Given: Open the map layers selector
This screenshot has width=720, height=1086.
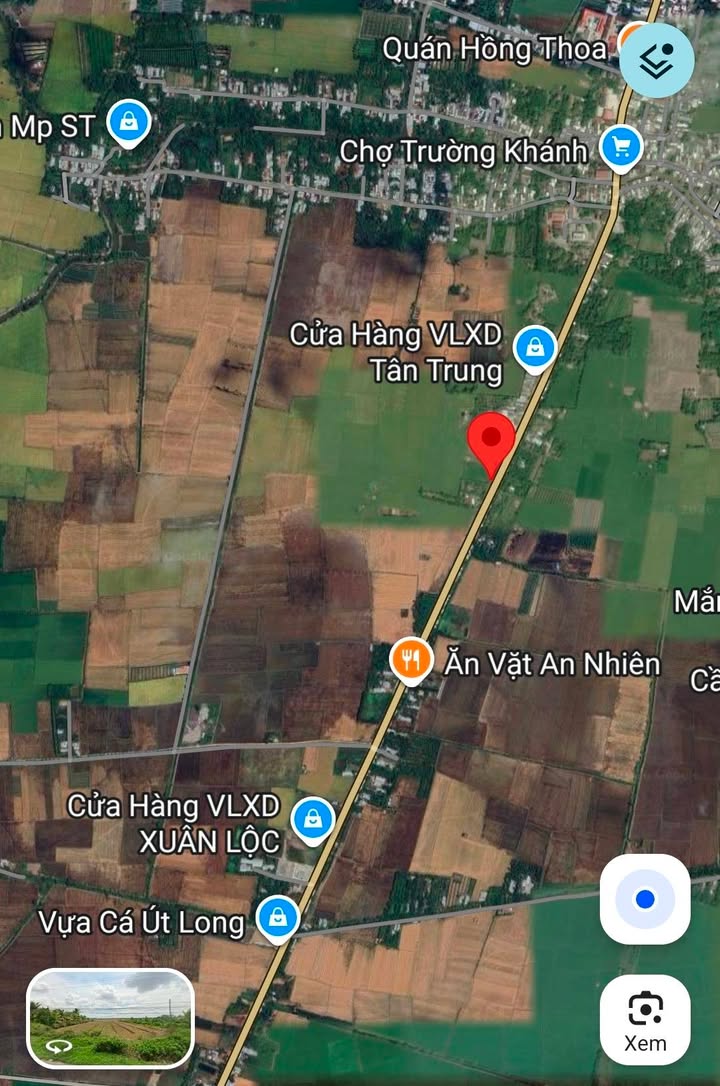Looking at the screenshot, I should pyautogui.click(x=657, y=60).
